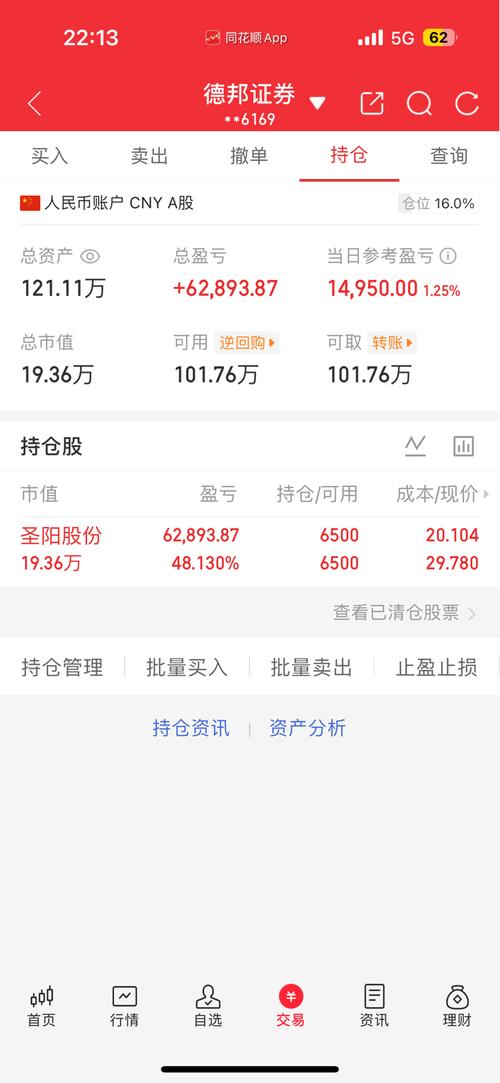View 查看已清仓股票 list
500x1083 pixels.
point(405,613)
